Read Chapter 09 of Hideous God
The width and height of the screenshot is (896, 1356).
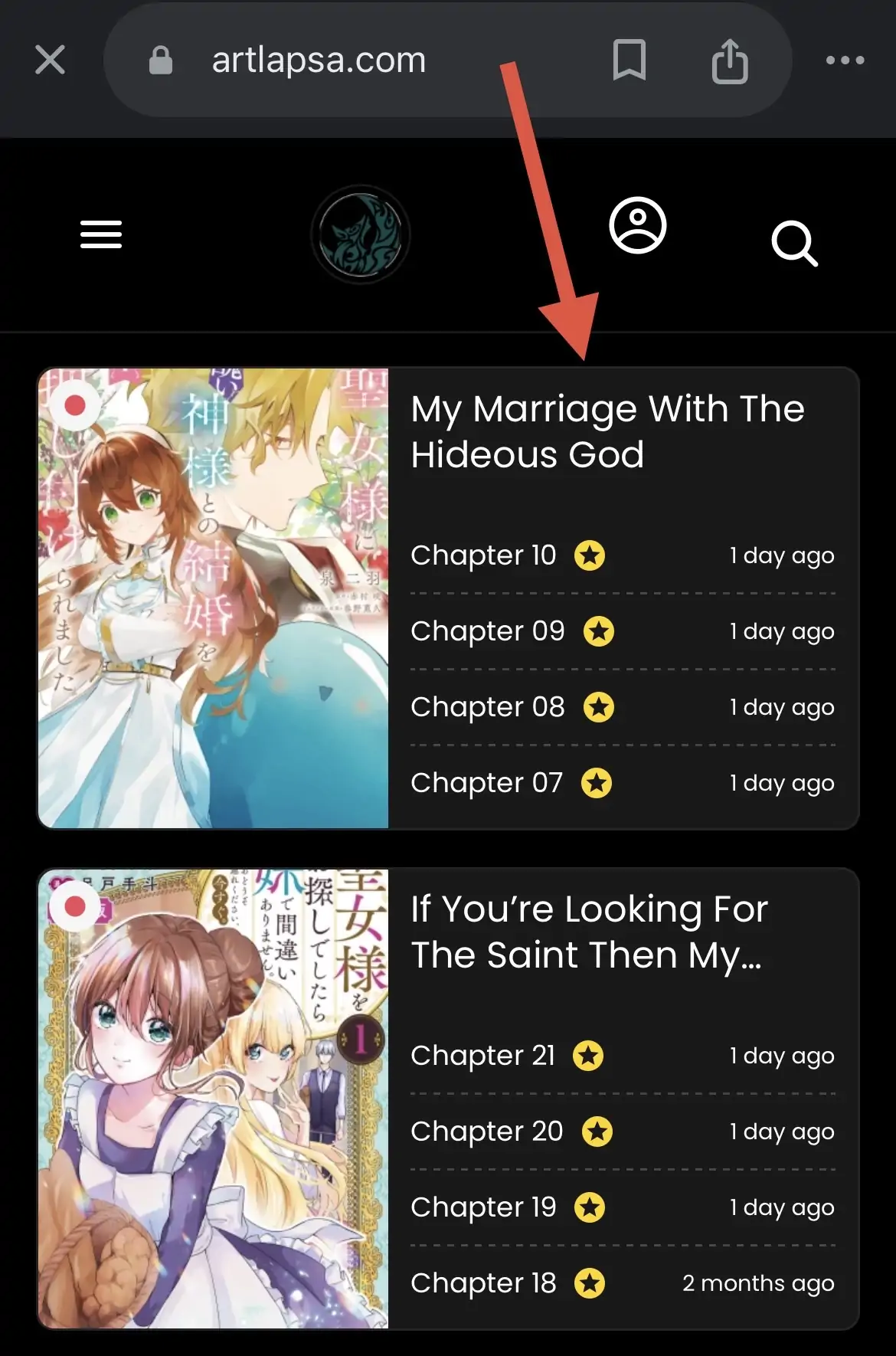(487, 631)
